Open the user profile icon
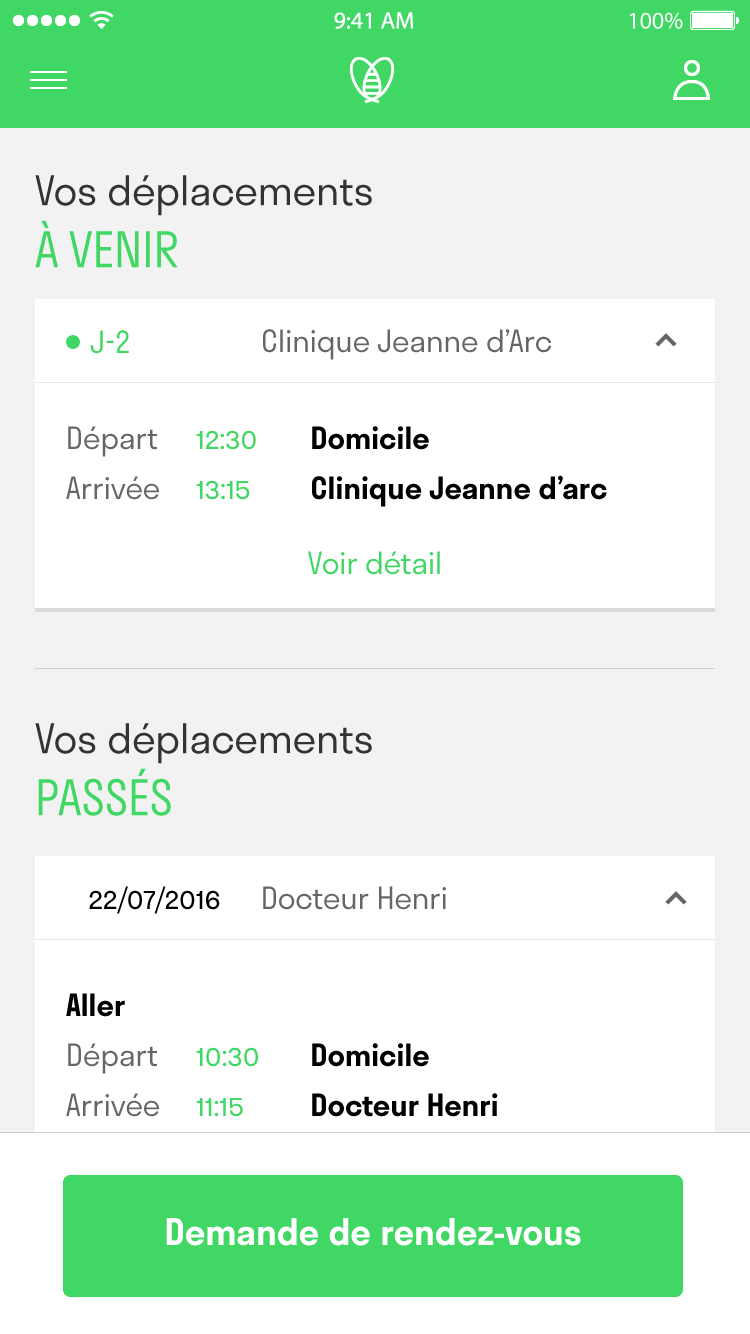Image resolution: width=750 pixels, height=1334 pixels. click(691, 80)
